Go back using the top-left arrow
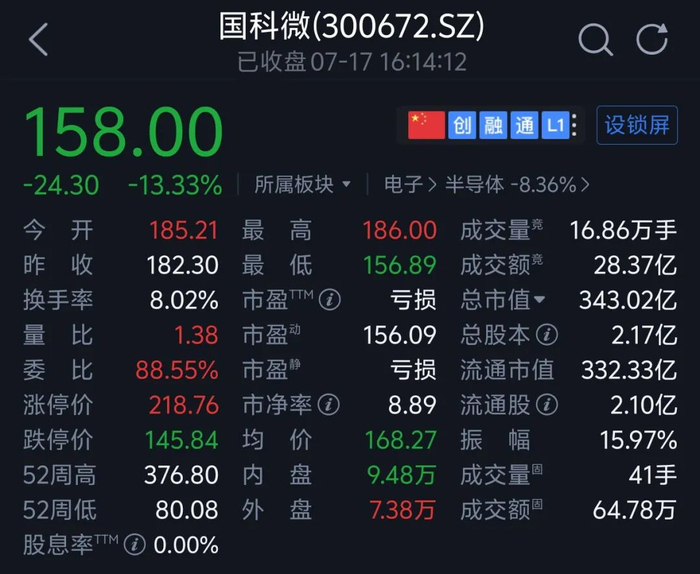 tap(38, 40)
